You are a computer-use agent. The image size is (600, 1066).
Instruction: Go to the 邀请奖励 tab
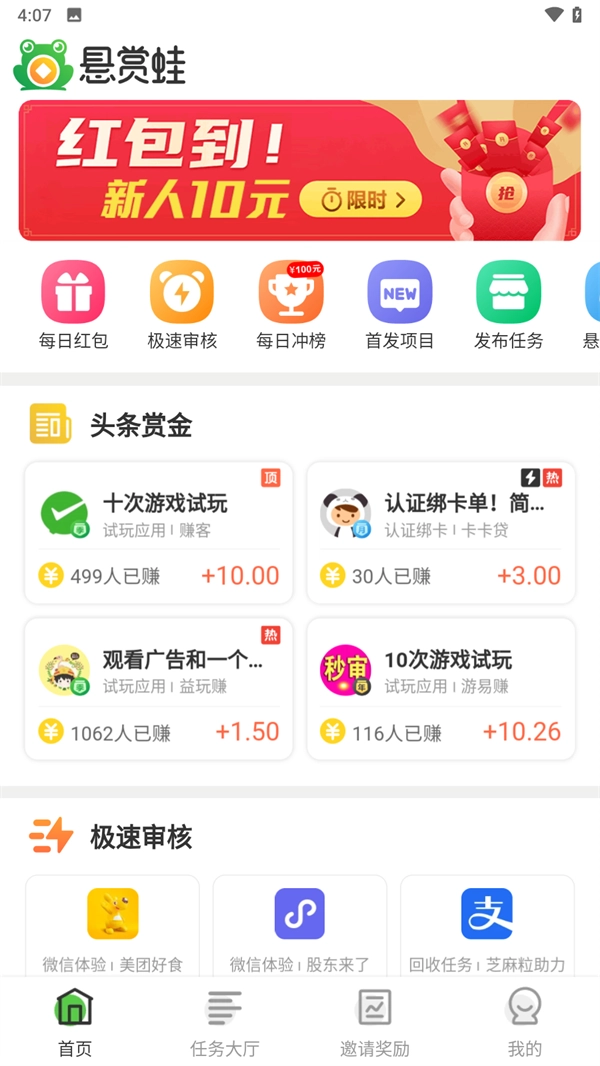click(375, 1022)
